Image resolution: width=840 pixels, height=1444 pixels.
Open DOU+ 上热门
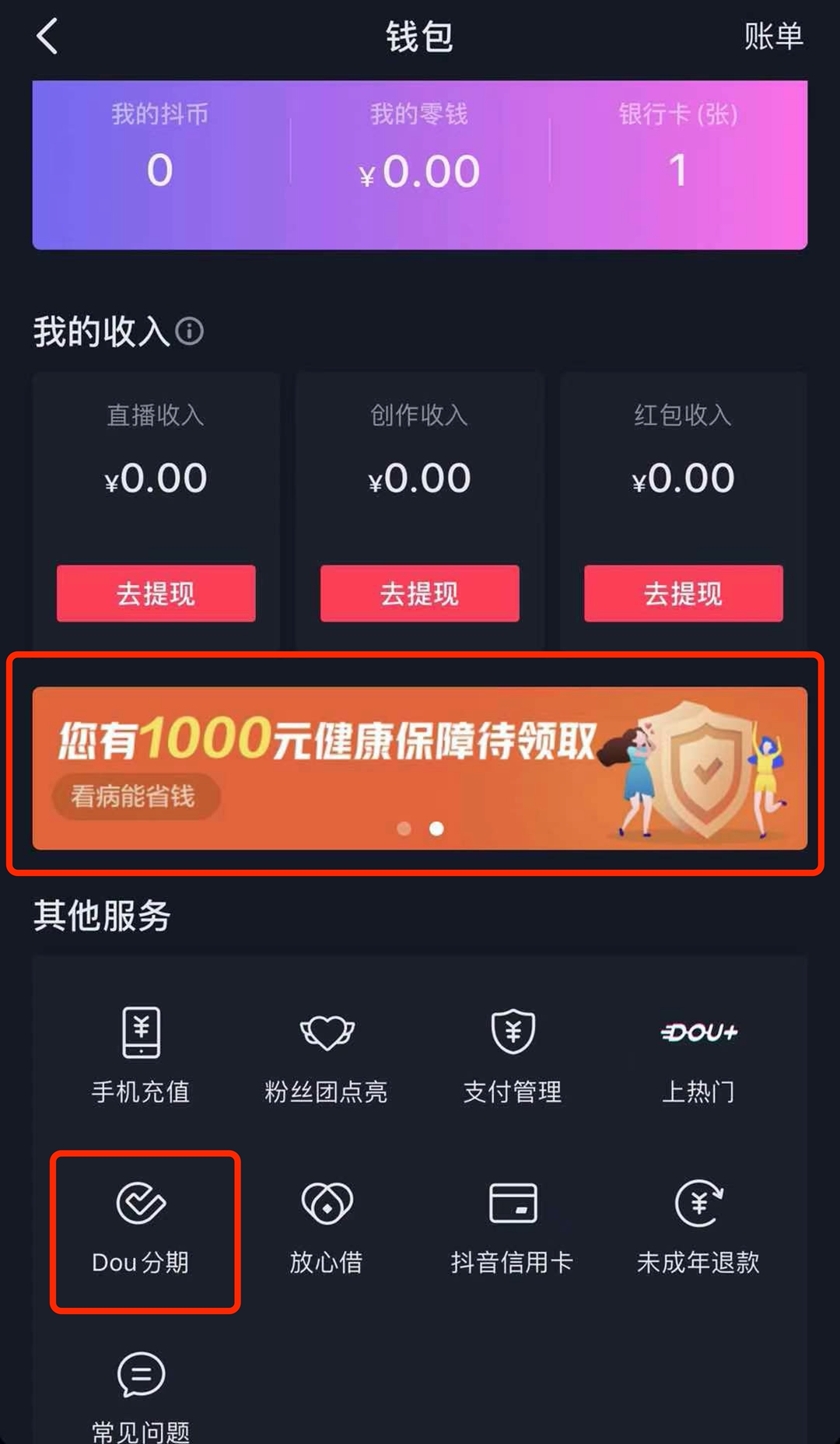698,1055
